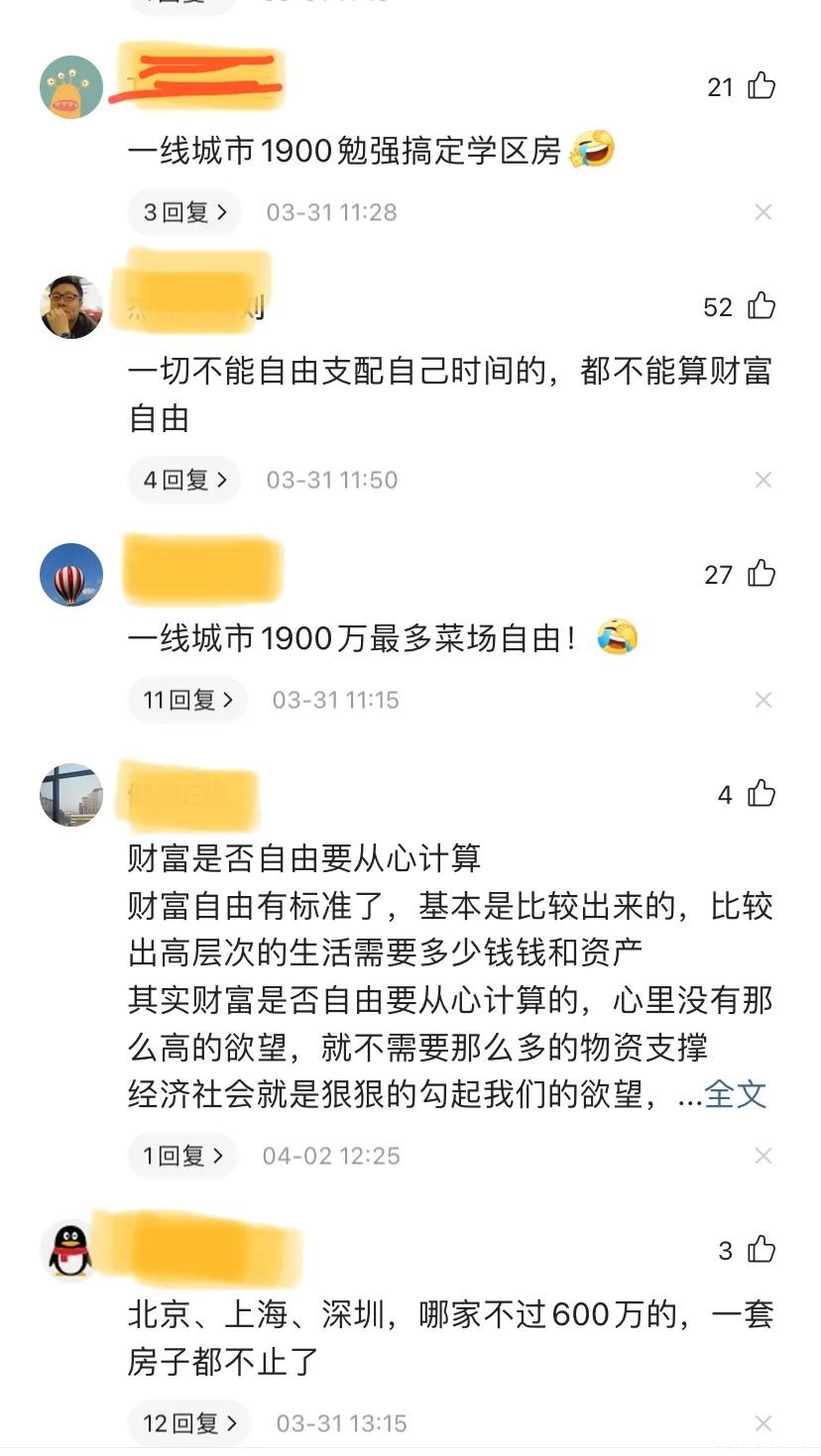Dismiss the comment posted at 13:15
Image resolution: width=821 pixels, height=1456 pixels.
[x=762, y=1423]
